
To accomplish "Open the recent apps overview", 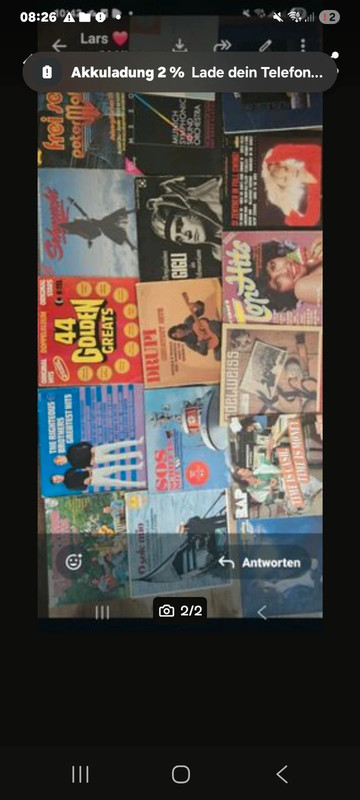I will coord(80,774).
